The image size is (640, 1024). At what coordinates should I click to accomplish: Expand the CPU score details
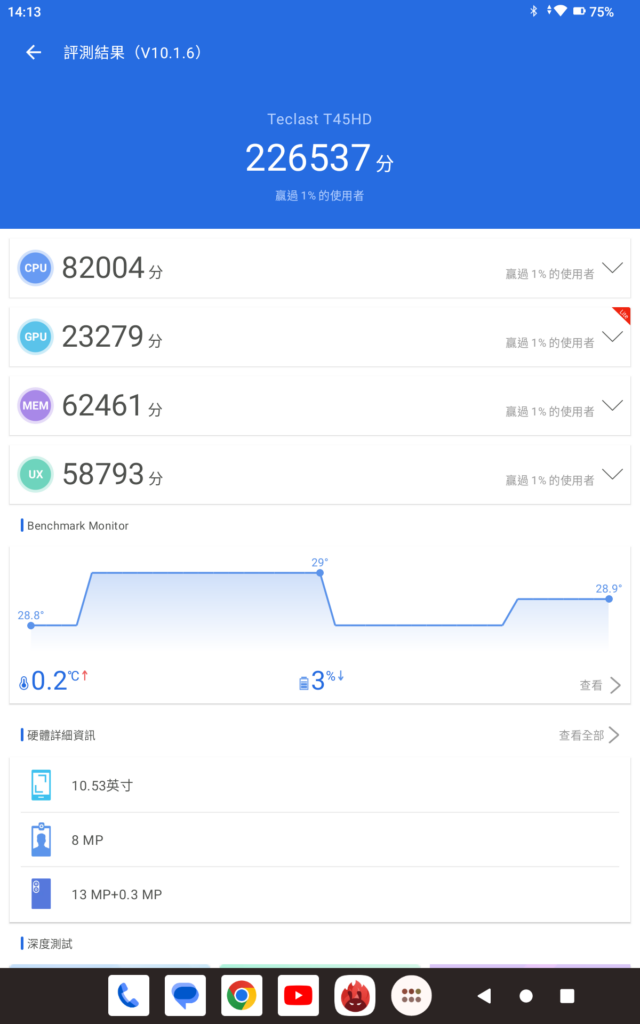click(x=612, y=268)
